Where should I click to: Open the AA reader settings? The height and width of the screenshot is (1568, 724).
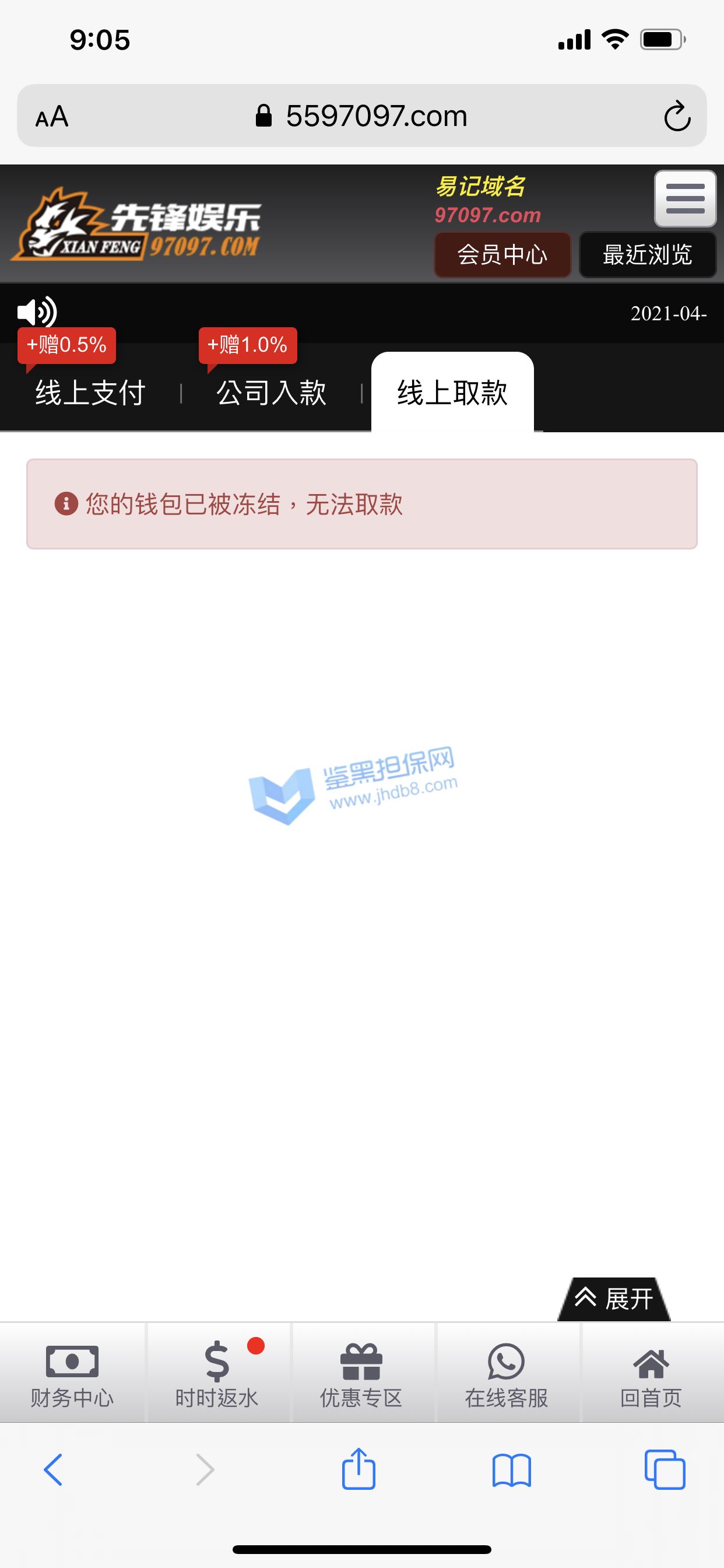click(x=52, y=116)
